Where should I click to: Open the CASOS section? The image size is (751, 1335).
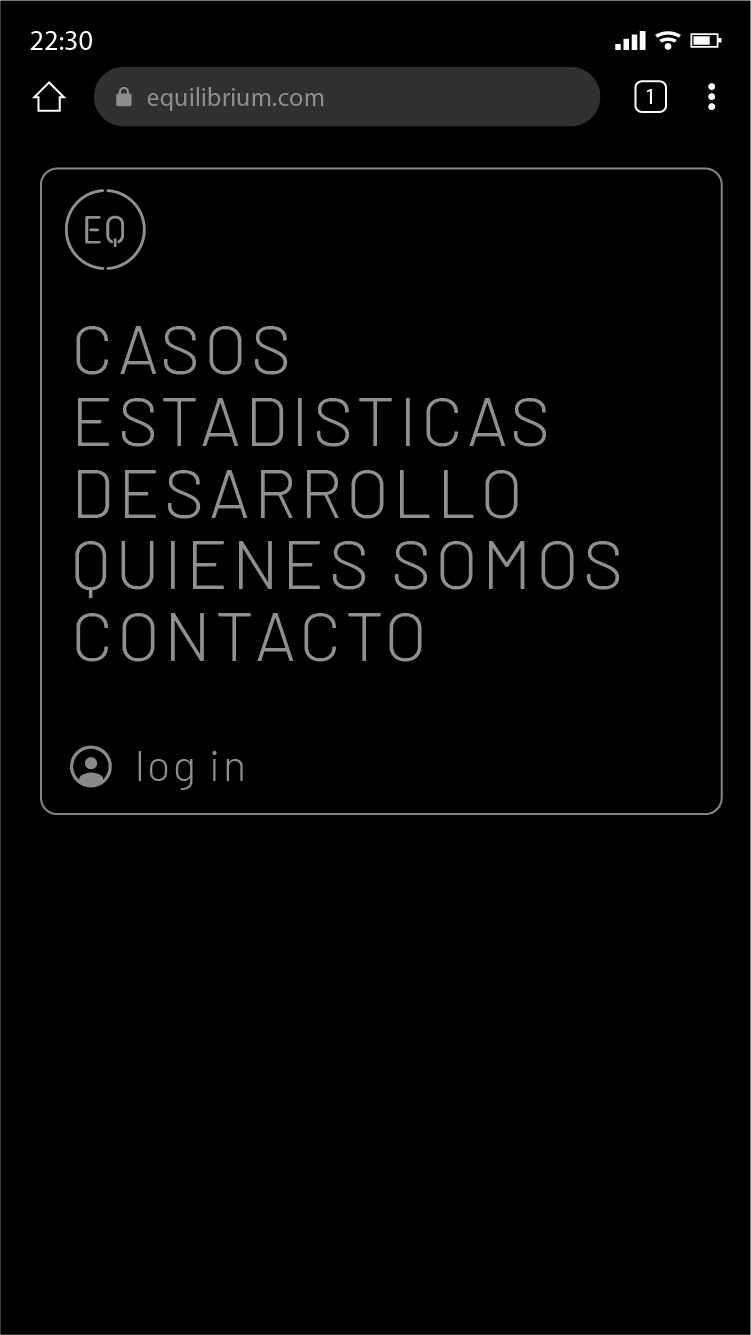(182, 350)
